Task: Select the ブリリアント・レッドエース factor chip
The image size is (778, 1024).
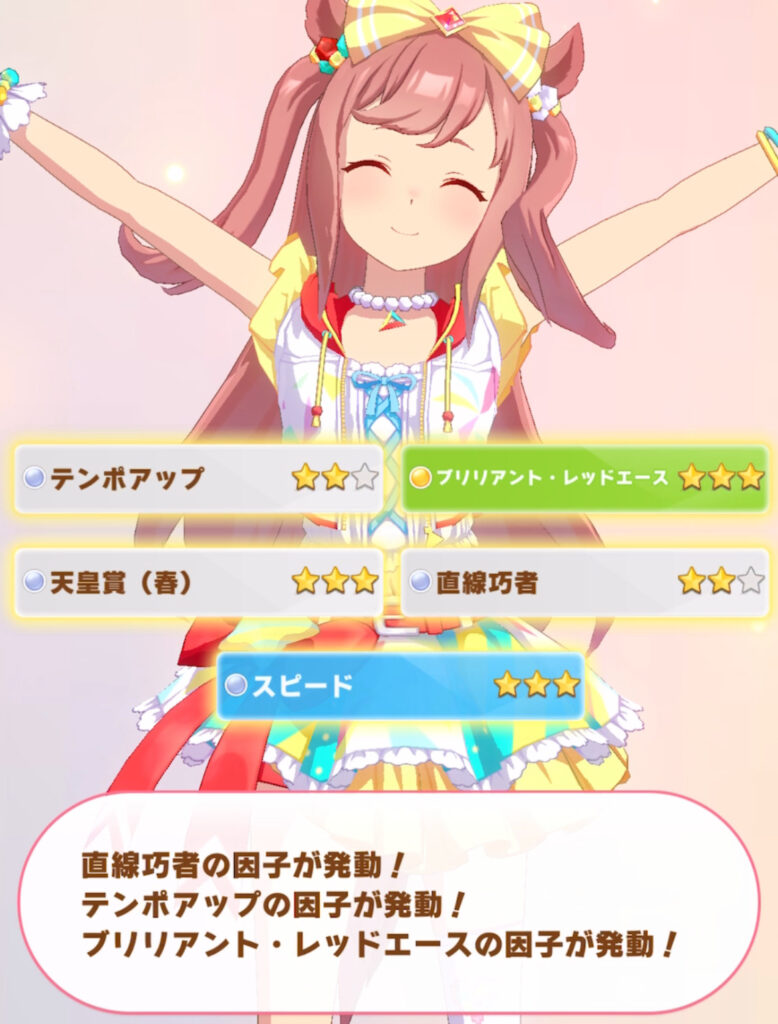Action: click(584, 478)
